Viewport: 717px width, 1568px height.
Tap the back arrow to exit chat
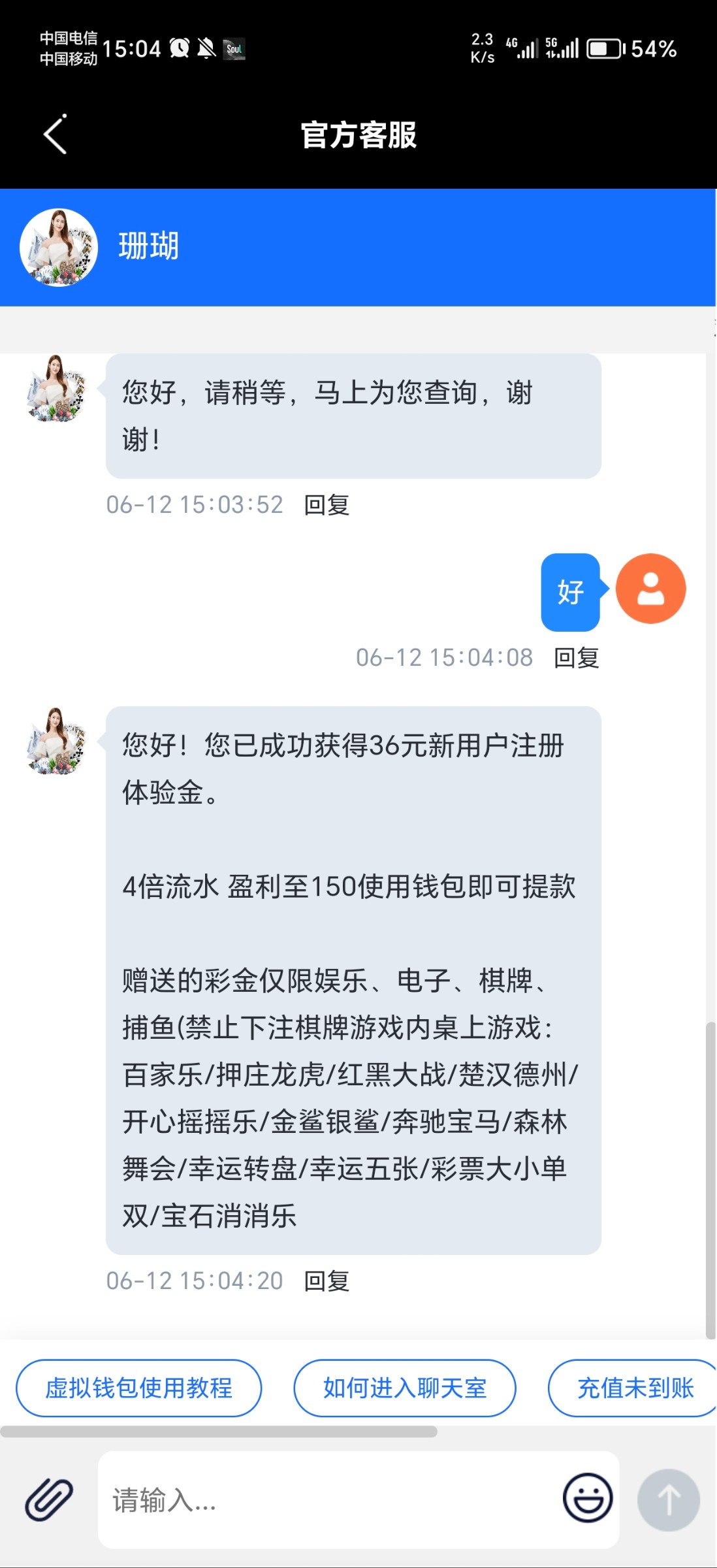[x=54, y=135]
